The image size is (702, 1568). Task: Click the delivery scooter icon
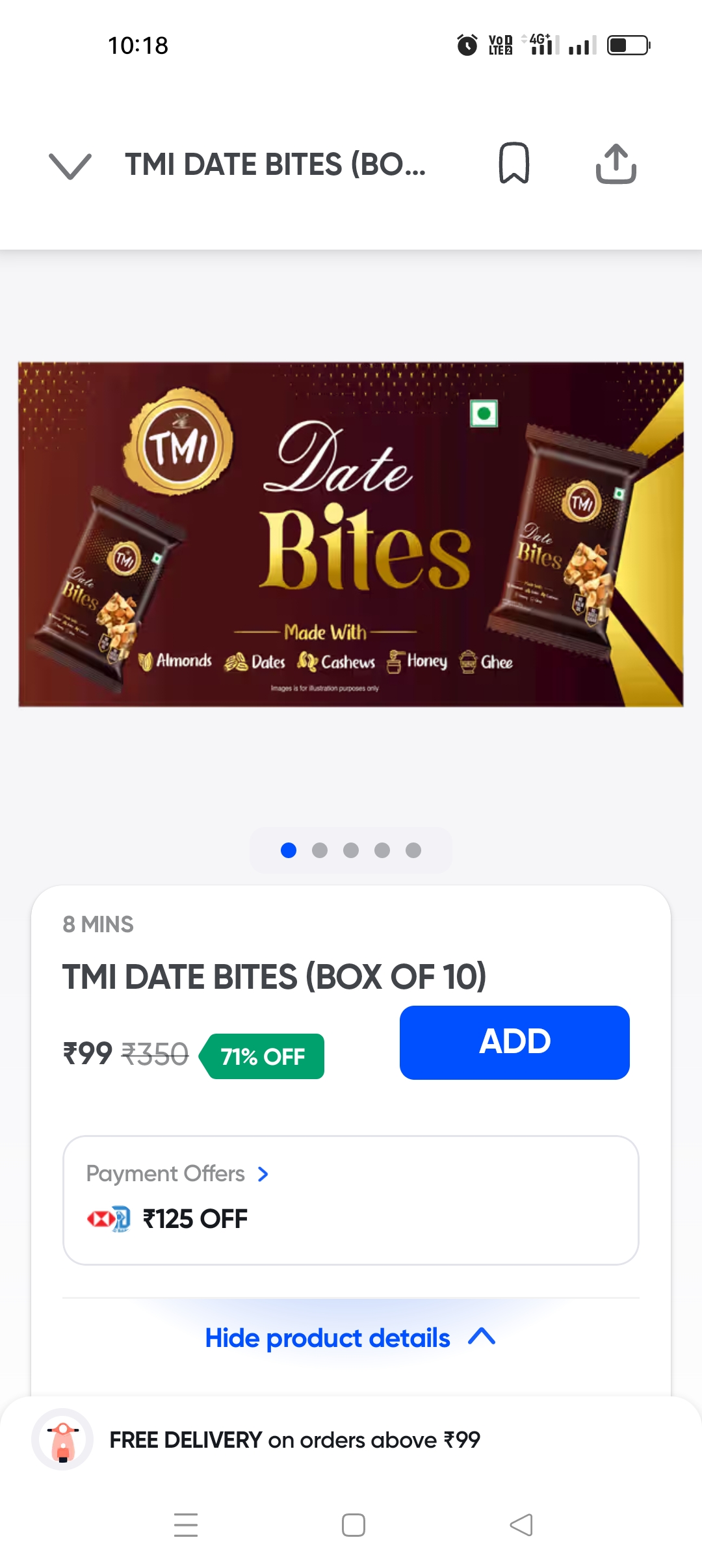pyautogui.click(x=62, y=1439)
